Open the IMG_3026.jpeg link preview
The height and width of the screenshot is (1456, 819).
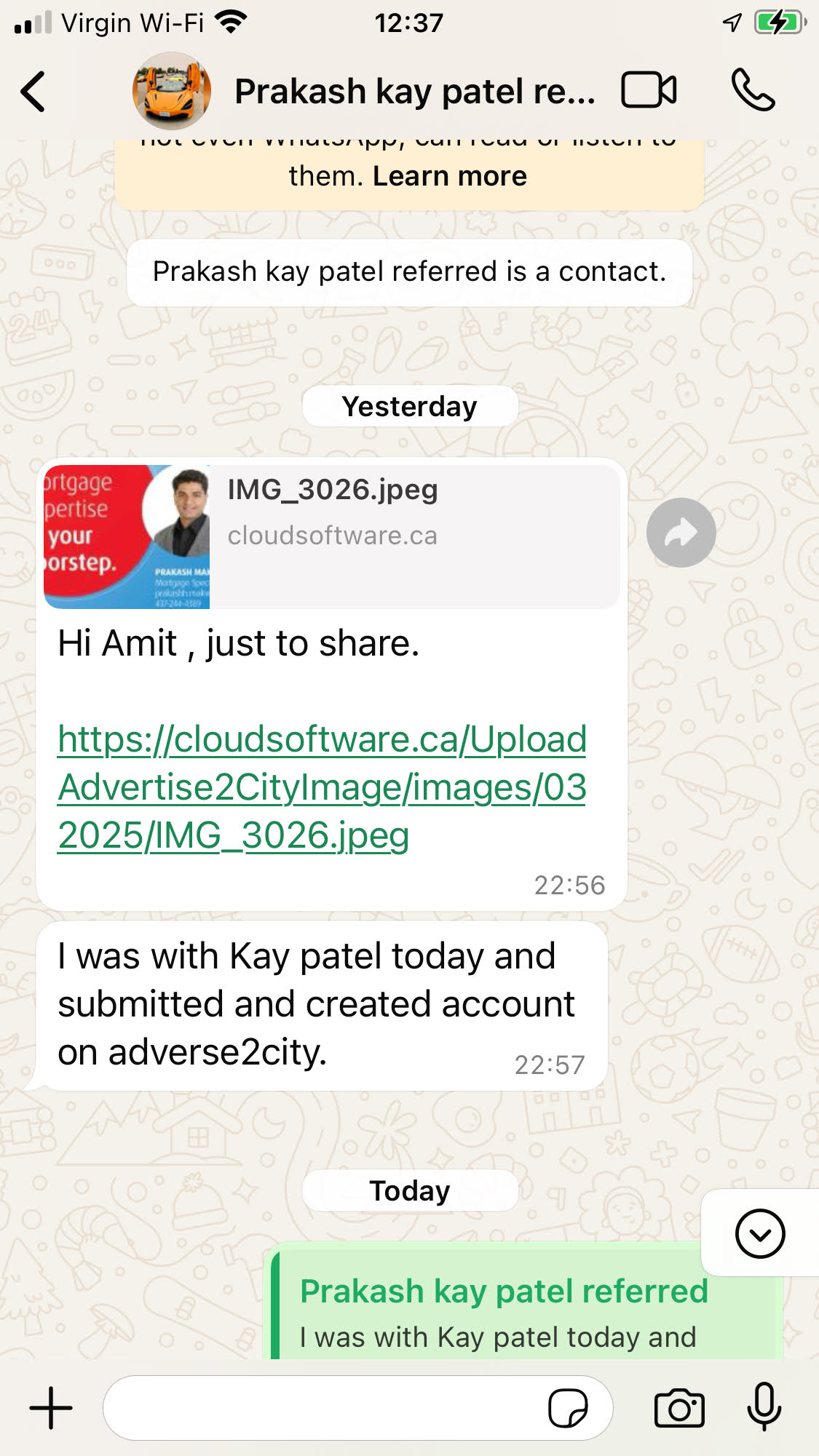tap(331, 536)
